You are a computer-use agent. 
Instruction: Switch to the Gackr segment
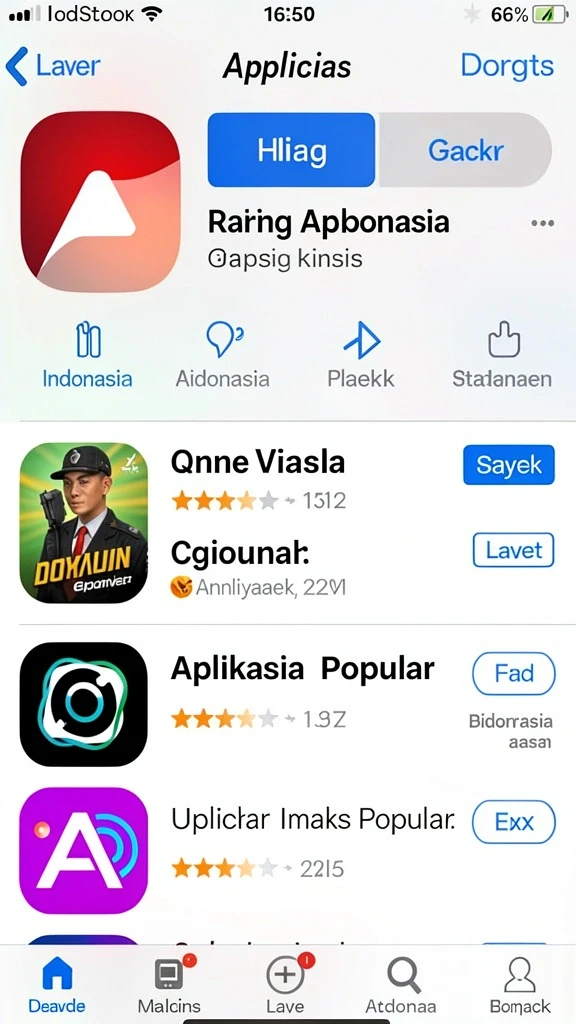point(465,150)
